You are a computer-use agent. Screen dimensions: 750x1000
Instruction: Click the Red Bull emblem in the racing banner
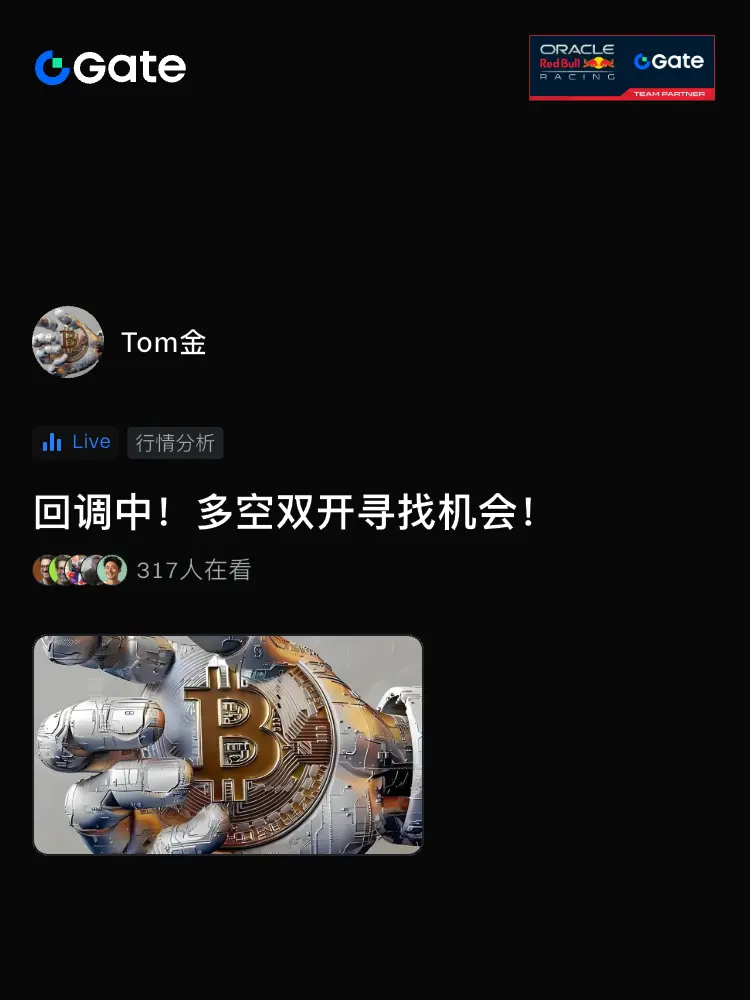pyautogui.click(x=596, y=61)
